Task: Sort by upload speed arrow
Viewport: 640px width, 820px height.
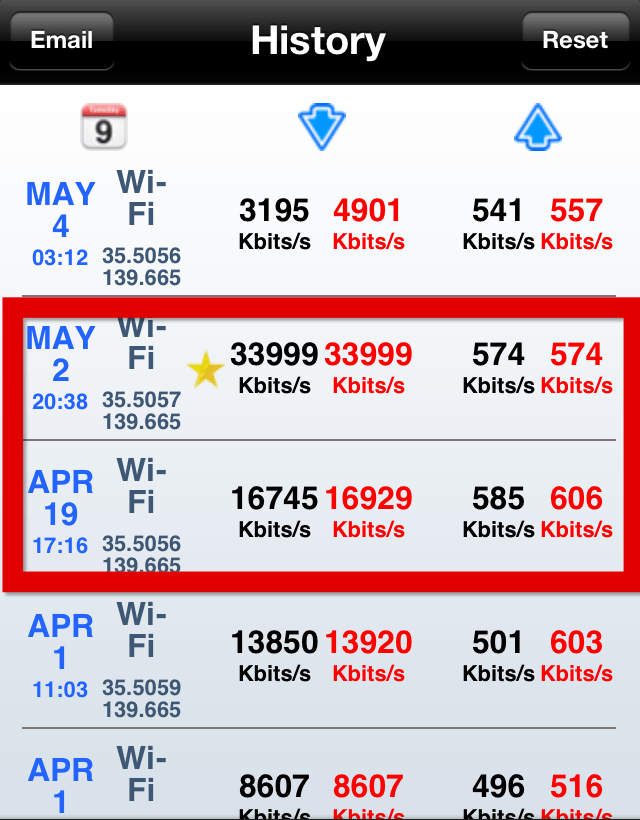Action: (x=537, y=127)
